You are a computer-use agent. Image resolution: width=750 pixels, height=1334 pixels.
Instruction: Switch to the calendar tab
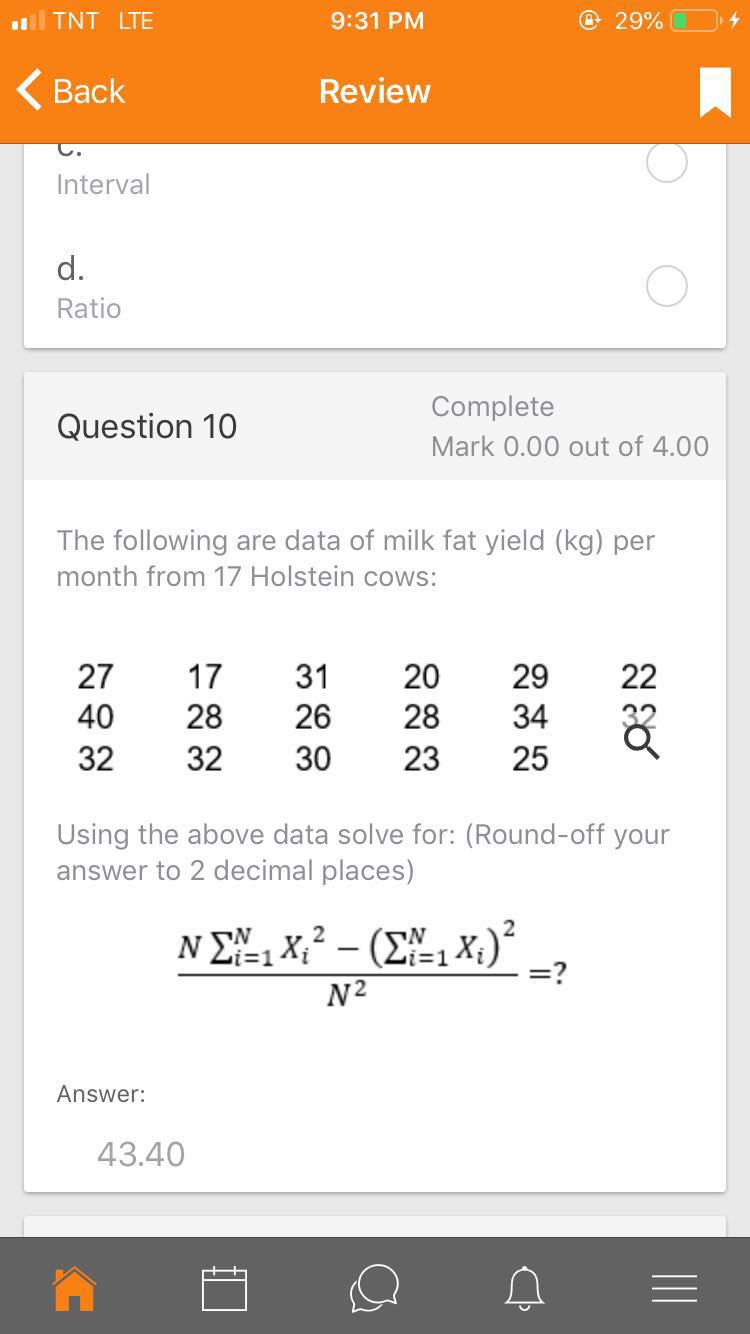click(224, 1288)
